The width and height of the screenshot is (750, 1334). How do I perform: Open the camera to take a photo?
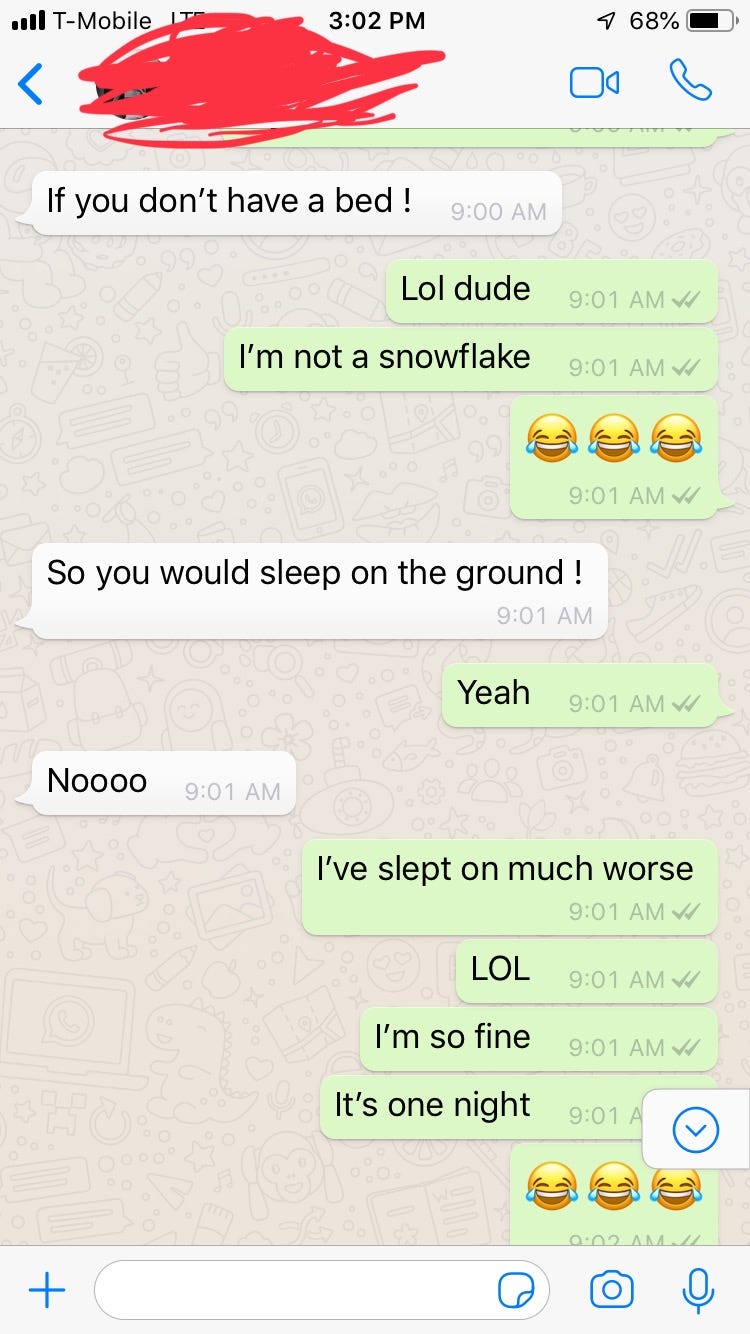pos(611,1290)
